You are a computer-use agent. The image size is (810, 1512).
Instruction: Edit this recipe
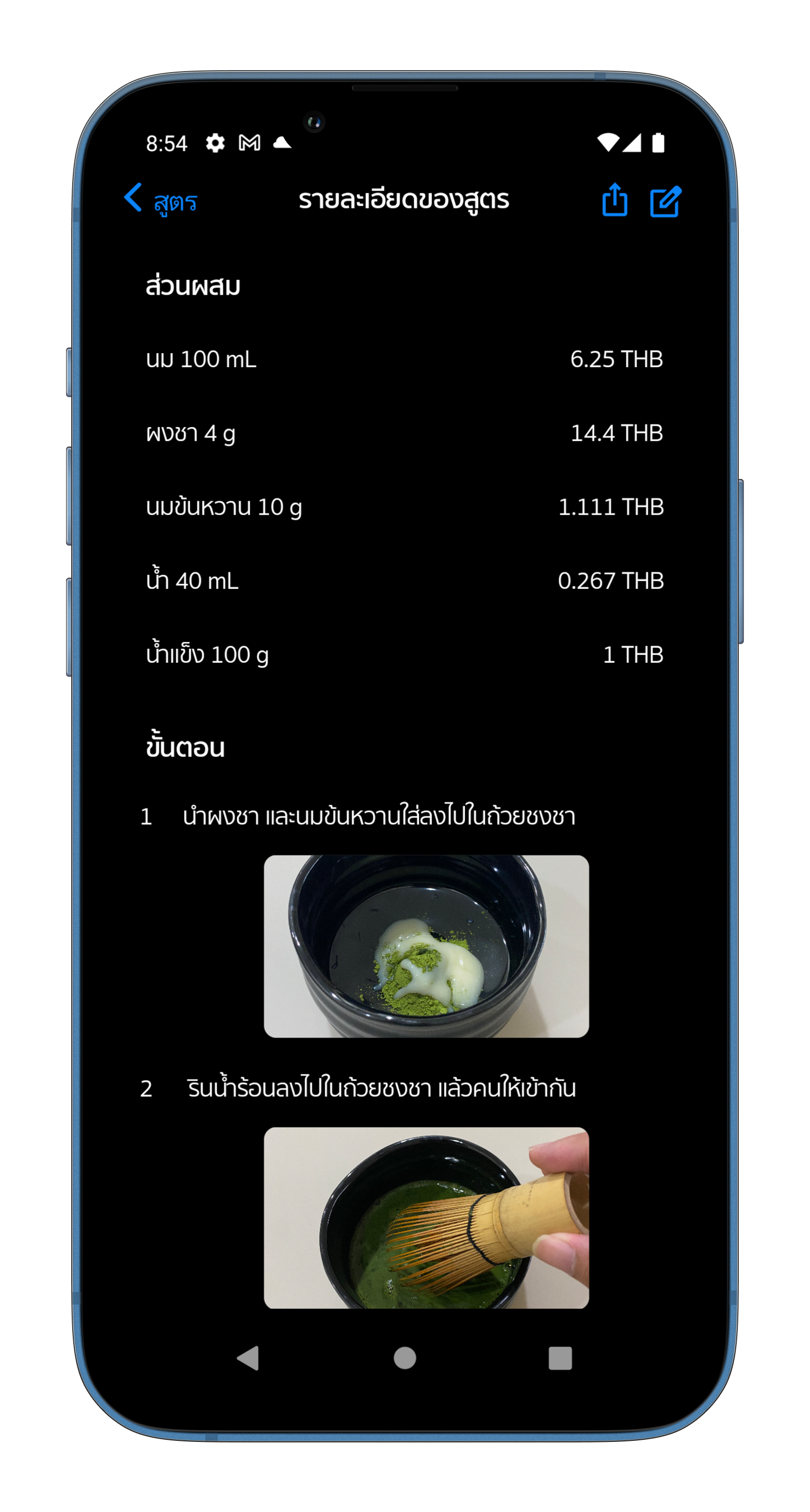pyautogui.click(x=665, y=201)
